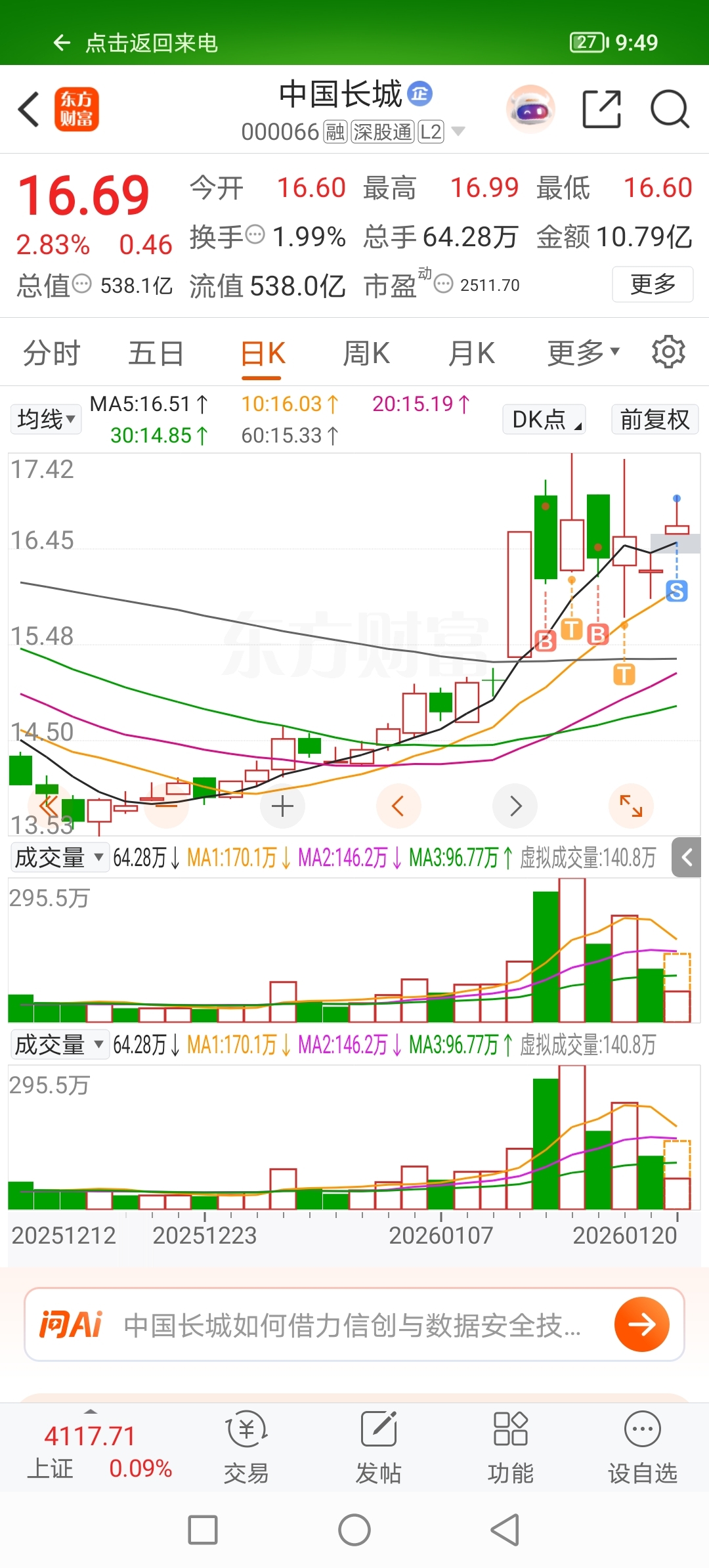Image resolution: width=709 pixels, height=1568 pixels.
Task: Open the robot AI assistant
Action: [x=530, y=109]
